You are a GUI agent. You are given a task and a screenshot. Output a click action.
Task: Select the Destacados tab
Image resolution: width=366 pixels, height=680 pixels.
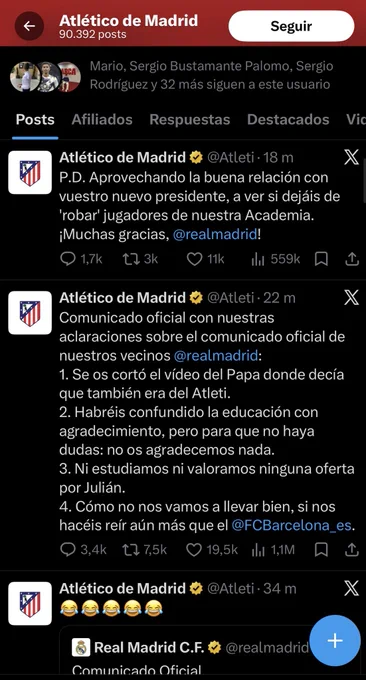coord(288,119)
